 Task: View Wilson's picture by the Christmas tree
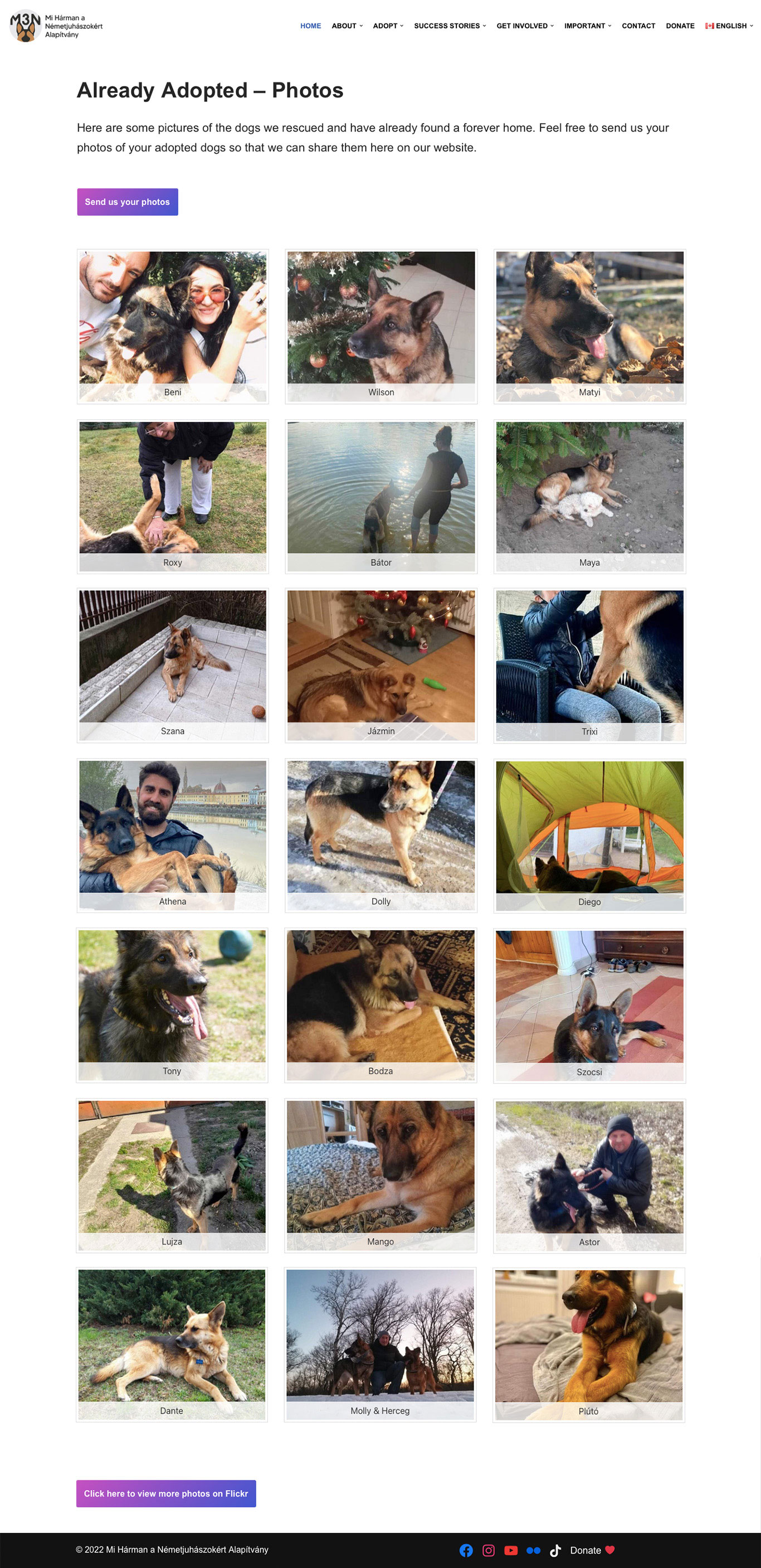click(x=381, y=326)
